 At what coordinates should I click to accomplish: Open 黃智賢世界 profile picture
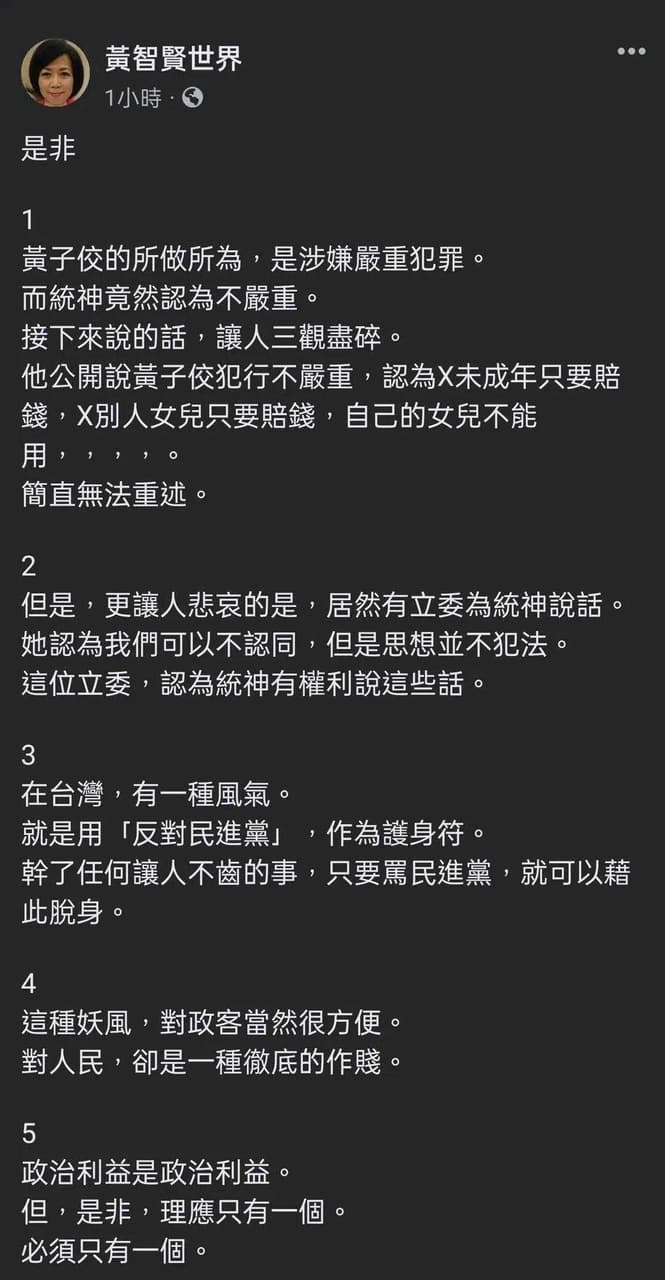click(55, 72)
